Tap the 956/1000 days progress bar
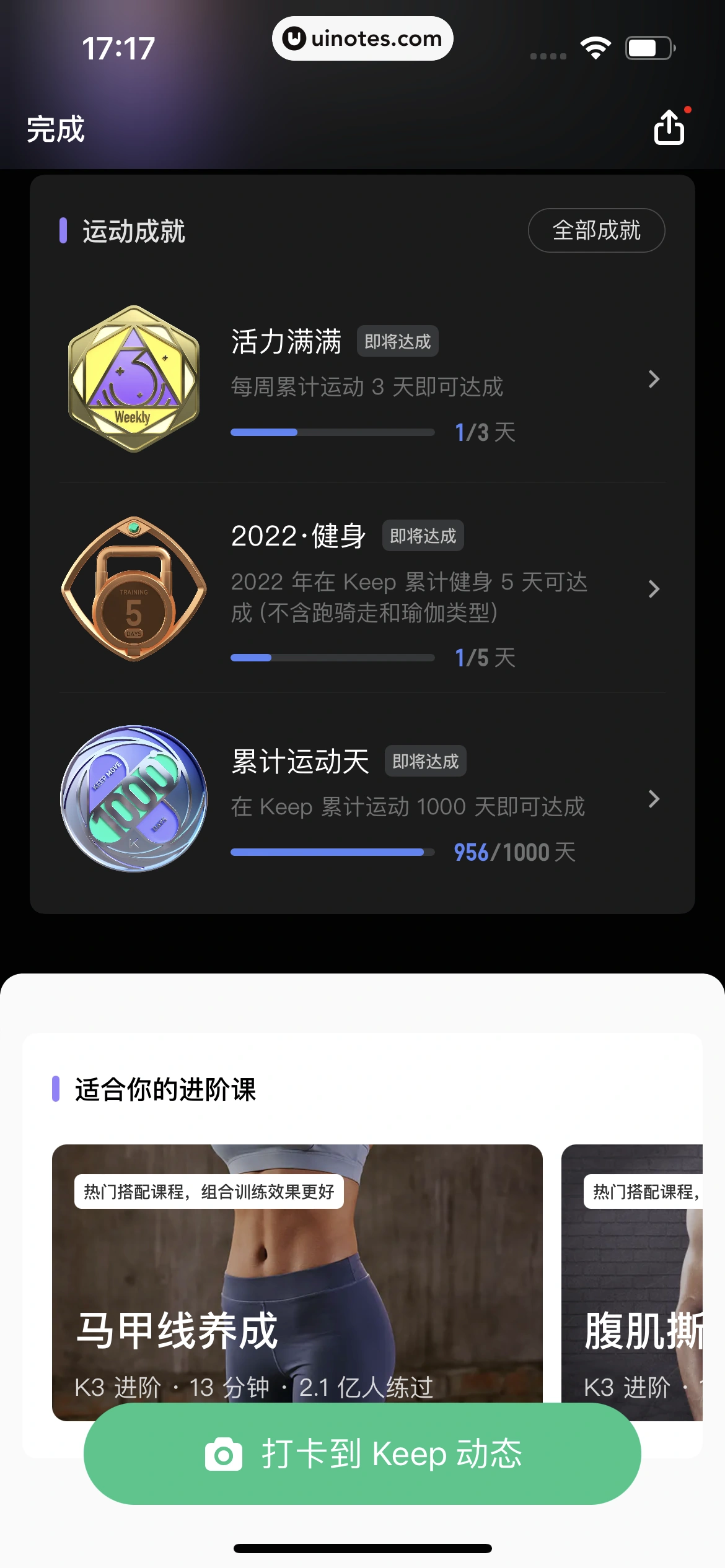This screenshot has width=725, height=1568. coord(333,852)
